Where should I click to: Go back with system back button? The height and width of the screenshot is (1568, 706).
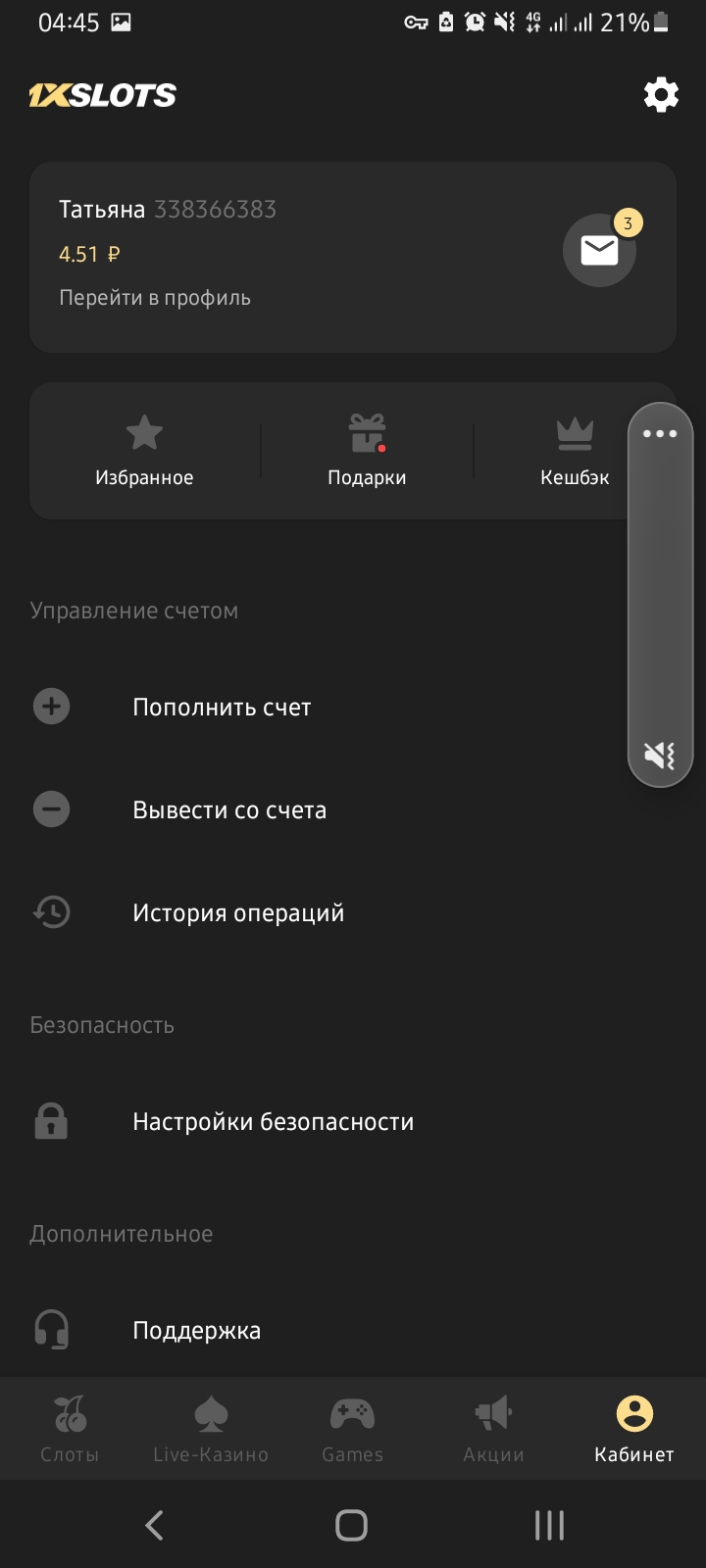click(154, 1525)
